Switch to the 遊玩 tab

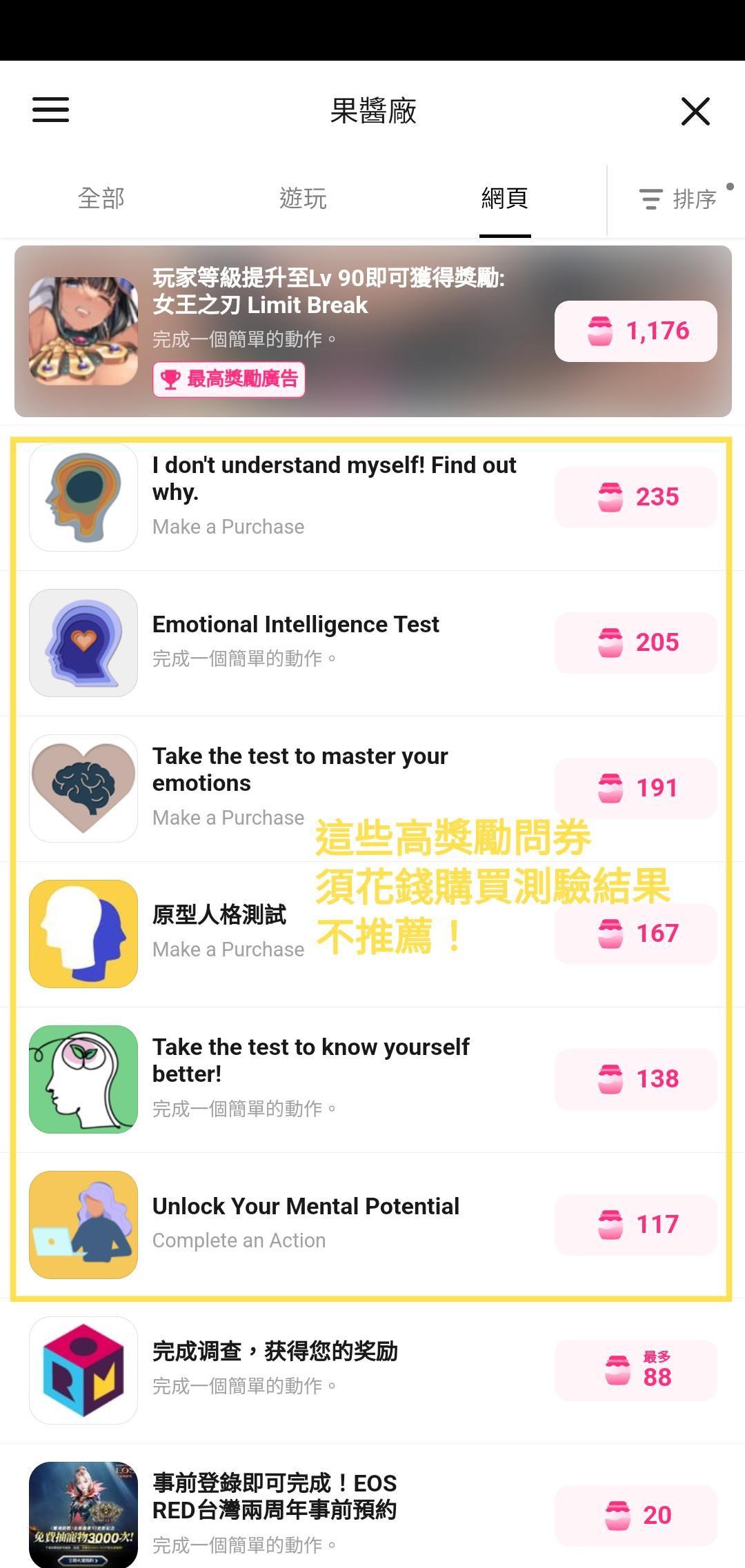coord(303,199)
